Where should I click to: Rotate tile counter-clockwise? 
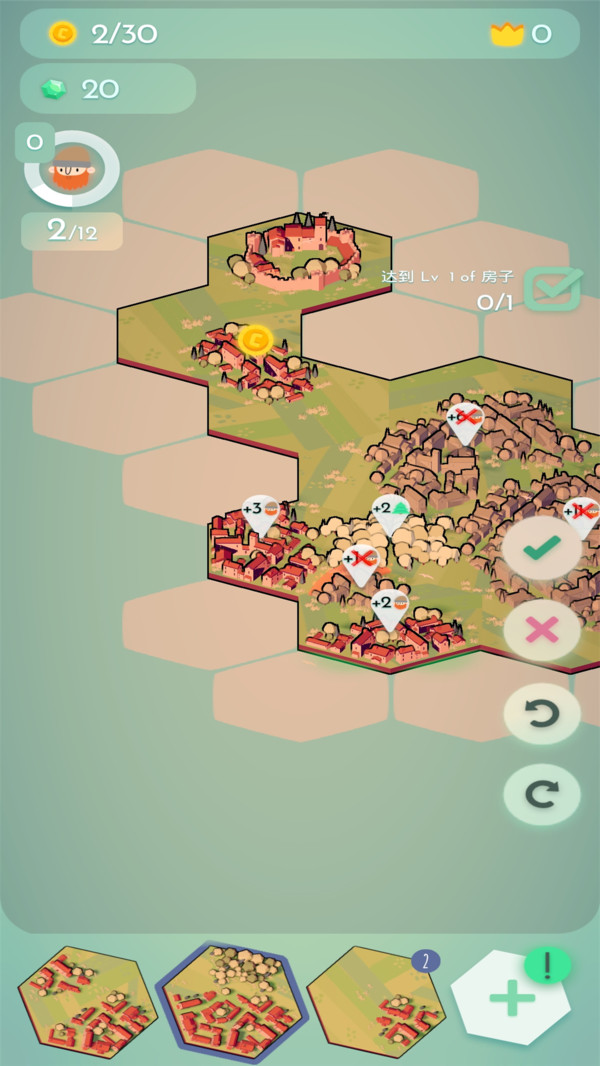tap(542, 713)
